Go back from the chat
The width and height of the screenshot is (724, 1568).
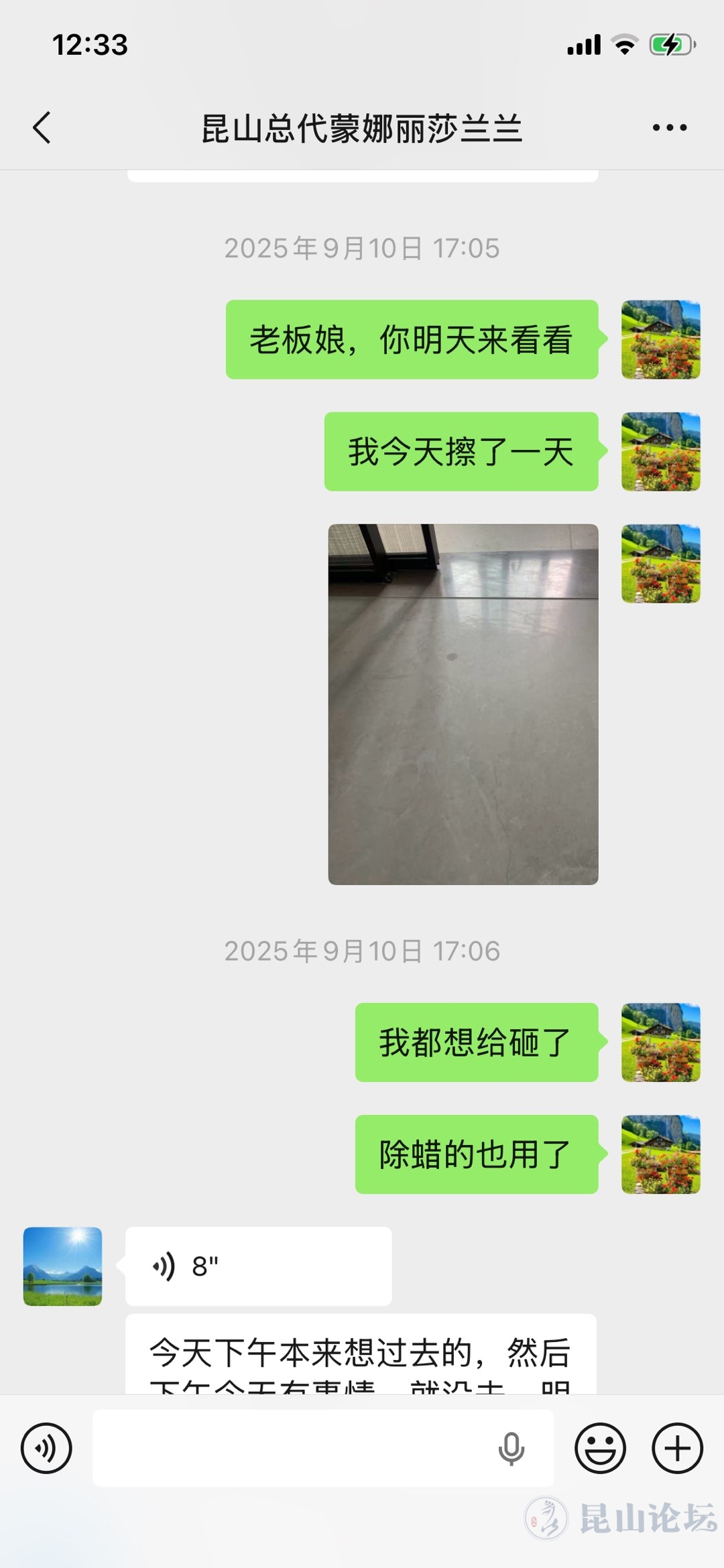42,127
